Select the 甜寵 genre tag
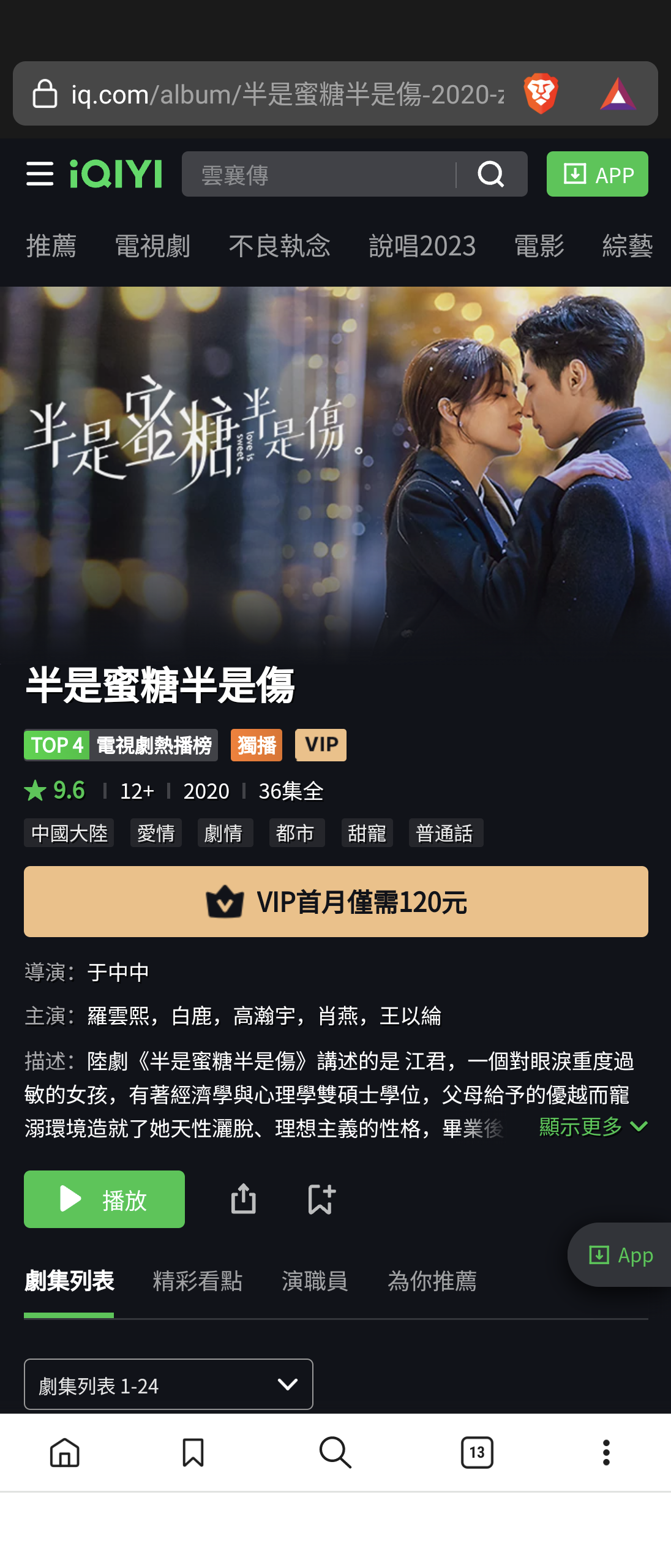The width and height of the screenshot is (671, 1568). click(367, 833)
